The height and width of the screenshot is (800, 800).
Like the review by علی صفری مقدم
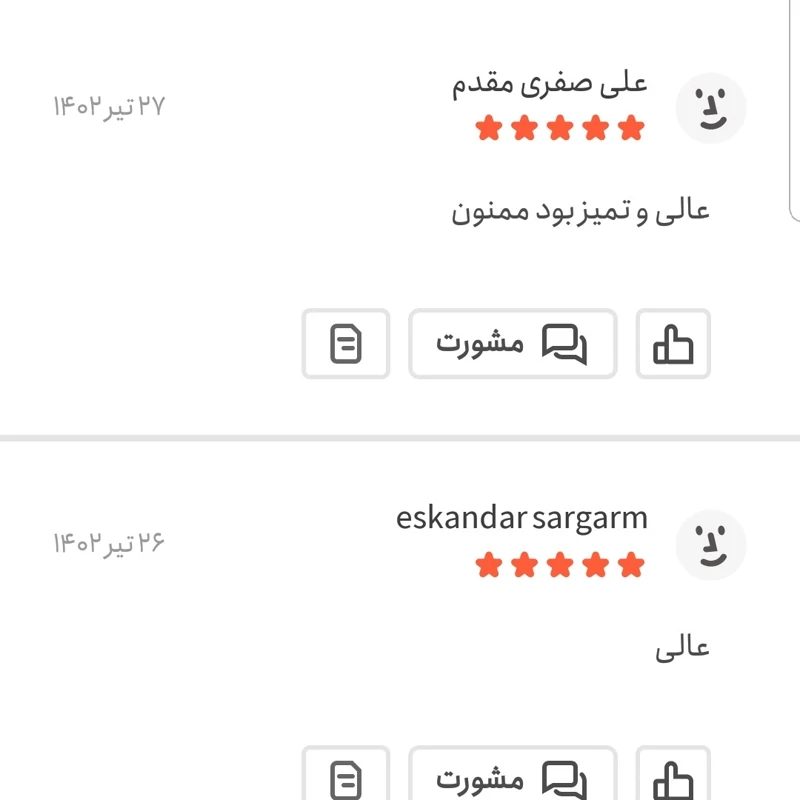click(673, 344)
